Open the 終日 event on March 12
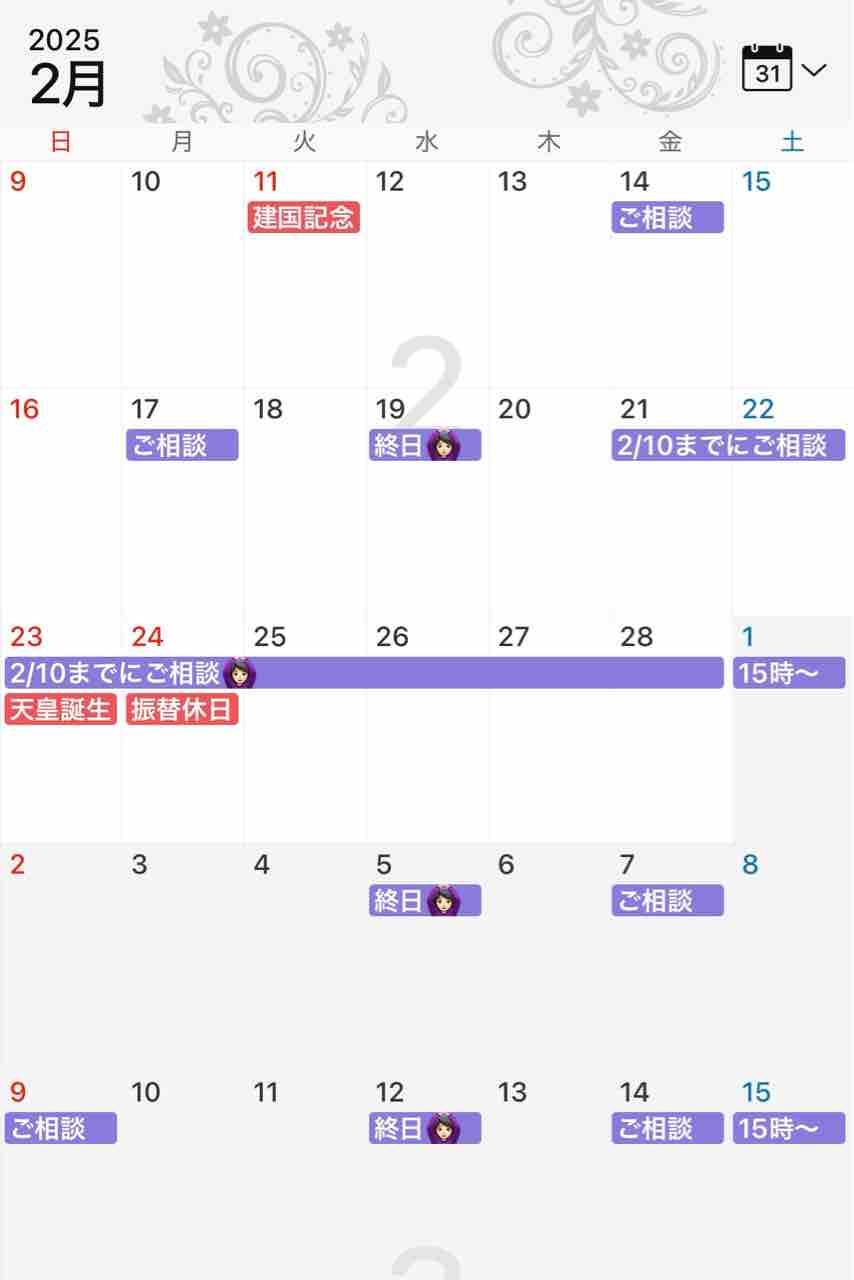The width and height of the screenshot is (854, 1280). tap(425, 1128)
